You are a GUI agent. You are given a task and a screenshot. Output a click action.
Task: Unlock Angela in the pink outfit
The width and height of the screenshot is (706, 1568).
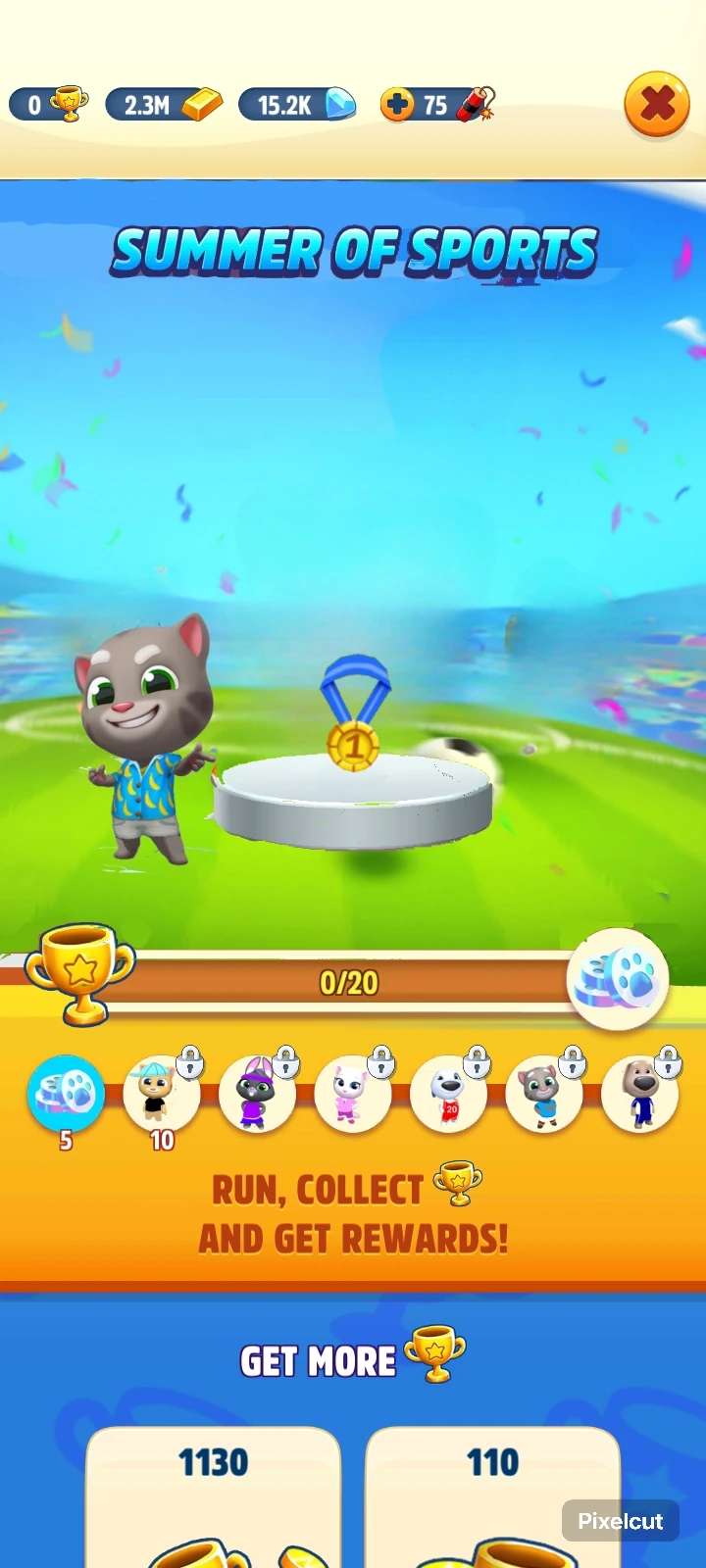pyautogui.click(x=354, y=1093)
